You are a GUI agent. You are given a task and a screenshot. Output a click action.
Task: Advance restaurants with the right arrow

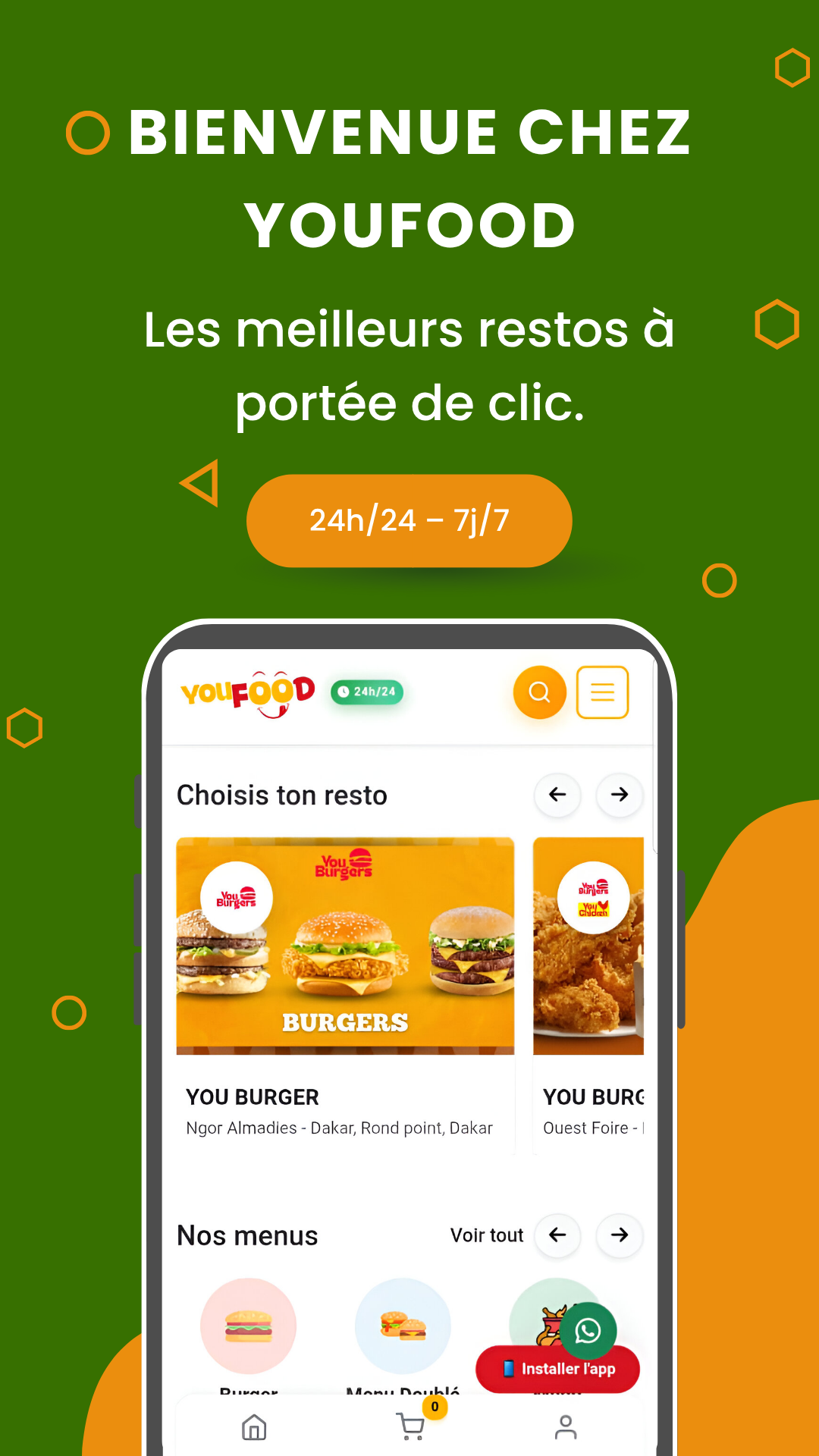[619, 795]
